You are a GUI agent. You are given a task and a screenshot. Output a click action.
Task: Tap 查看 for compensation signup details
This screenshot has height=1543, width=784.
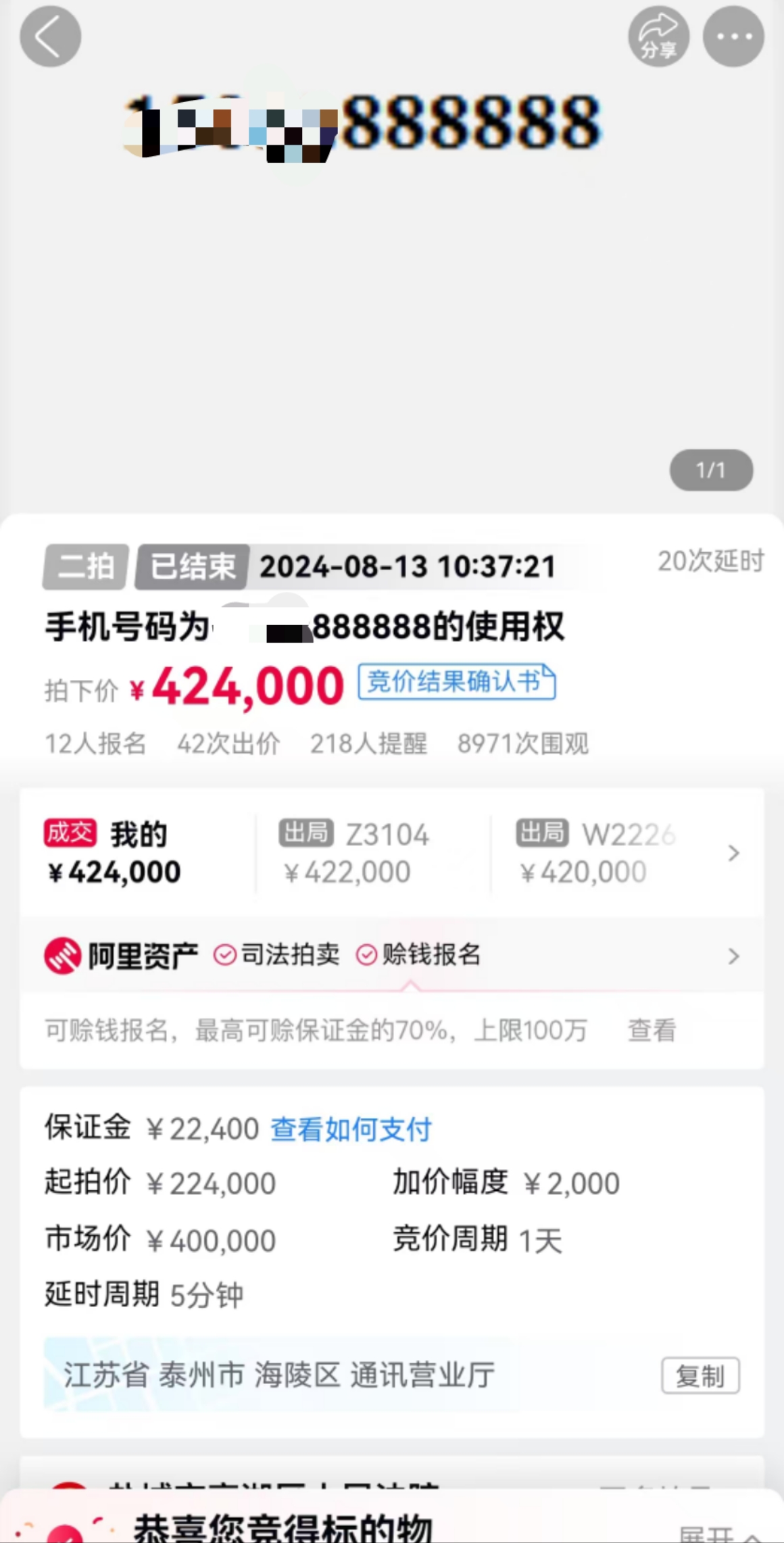pyautogui.click(x=652, y=1031)
